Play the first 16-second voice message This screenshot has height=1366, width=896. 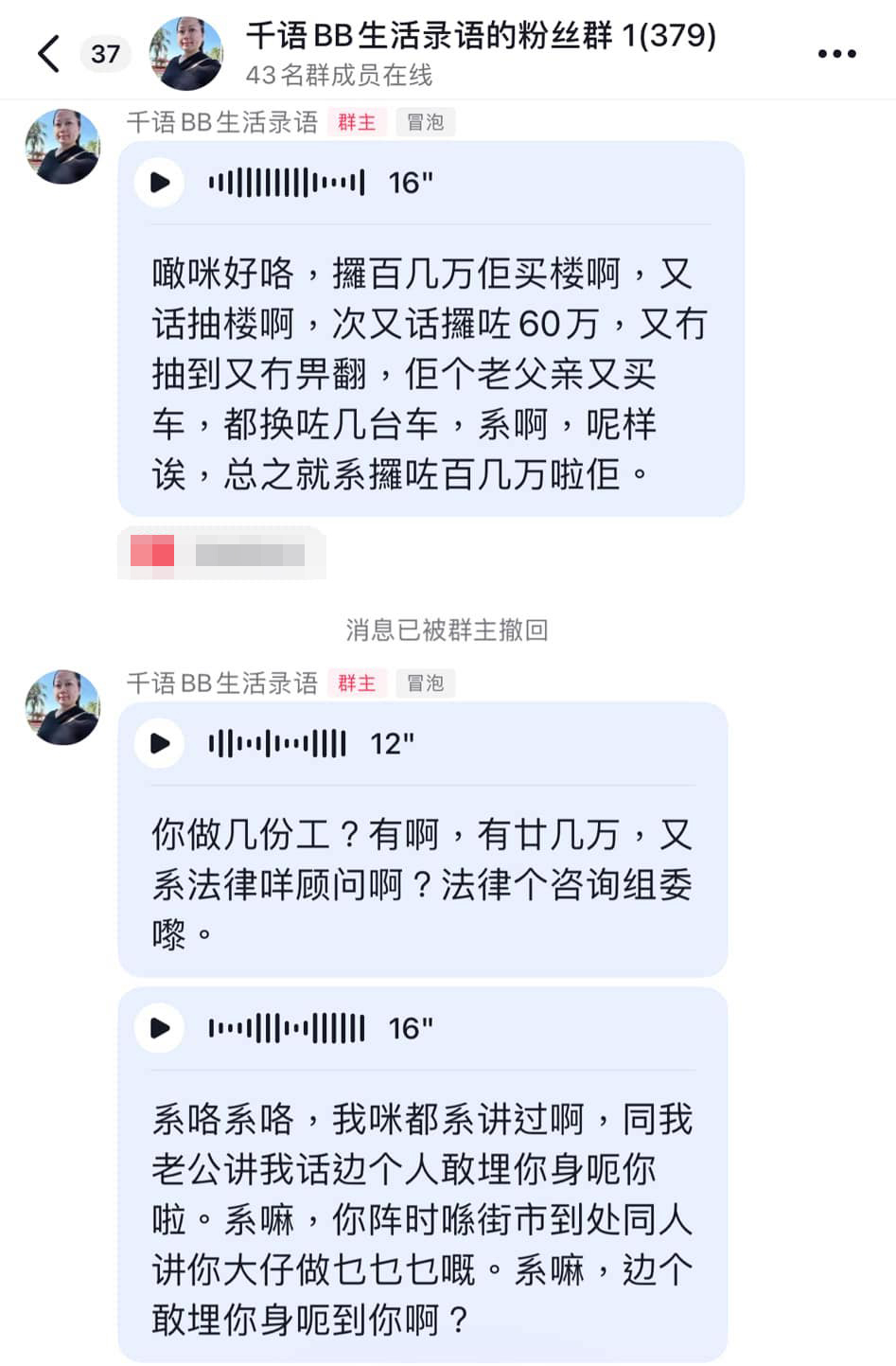(160, 183)
